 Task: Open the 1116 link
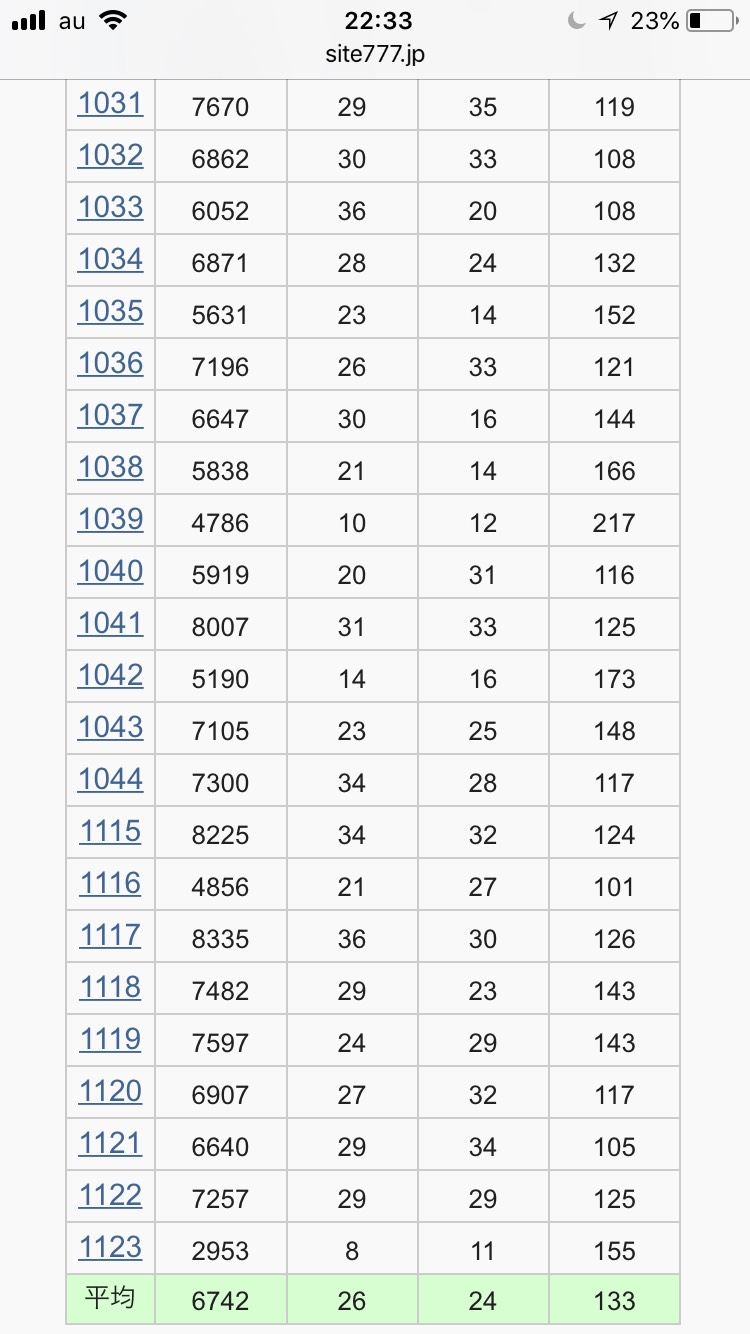pos(110,884)
